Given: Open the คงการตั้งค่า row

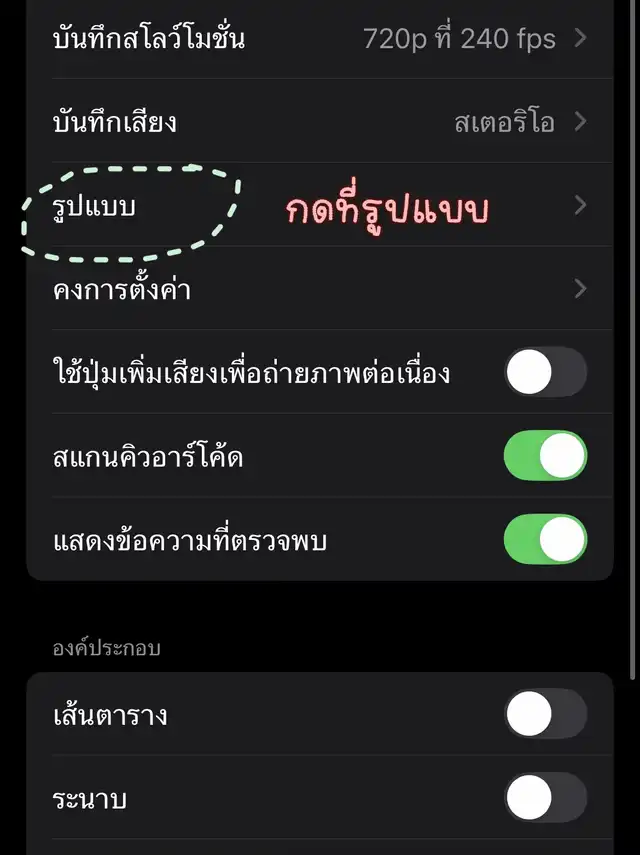Looking at the screenshot, I should click(x=319, y=290).
